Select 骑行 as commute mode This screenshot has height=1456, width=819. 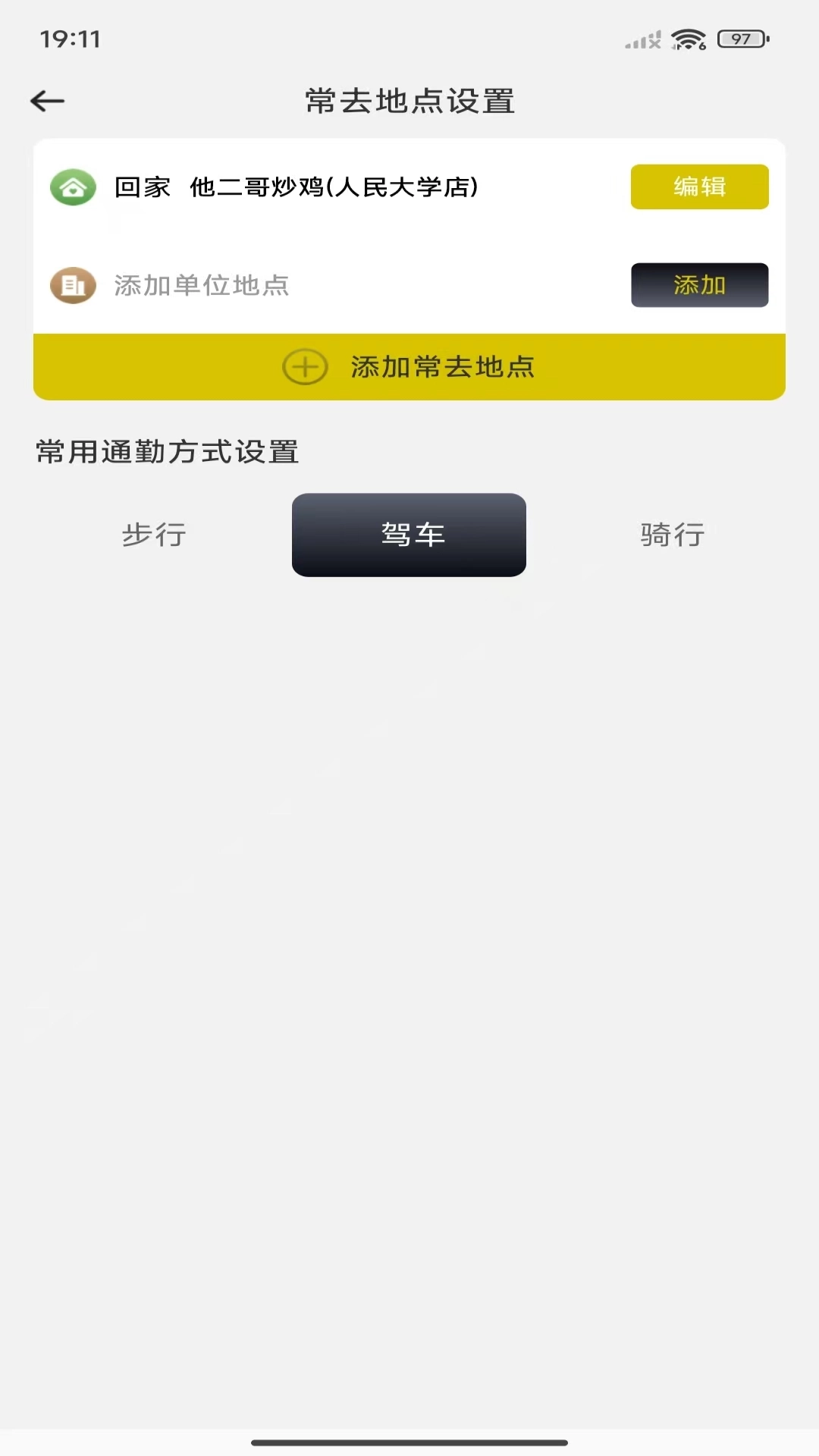click(x=672, y=535)
